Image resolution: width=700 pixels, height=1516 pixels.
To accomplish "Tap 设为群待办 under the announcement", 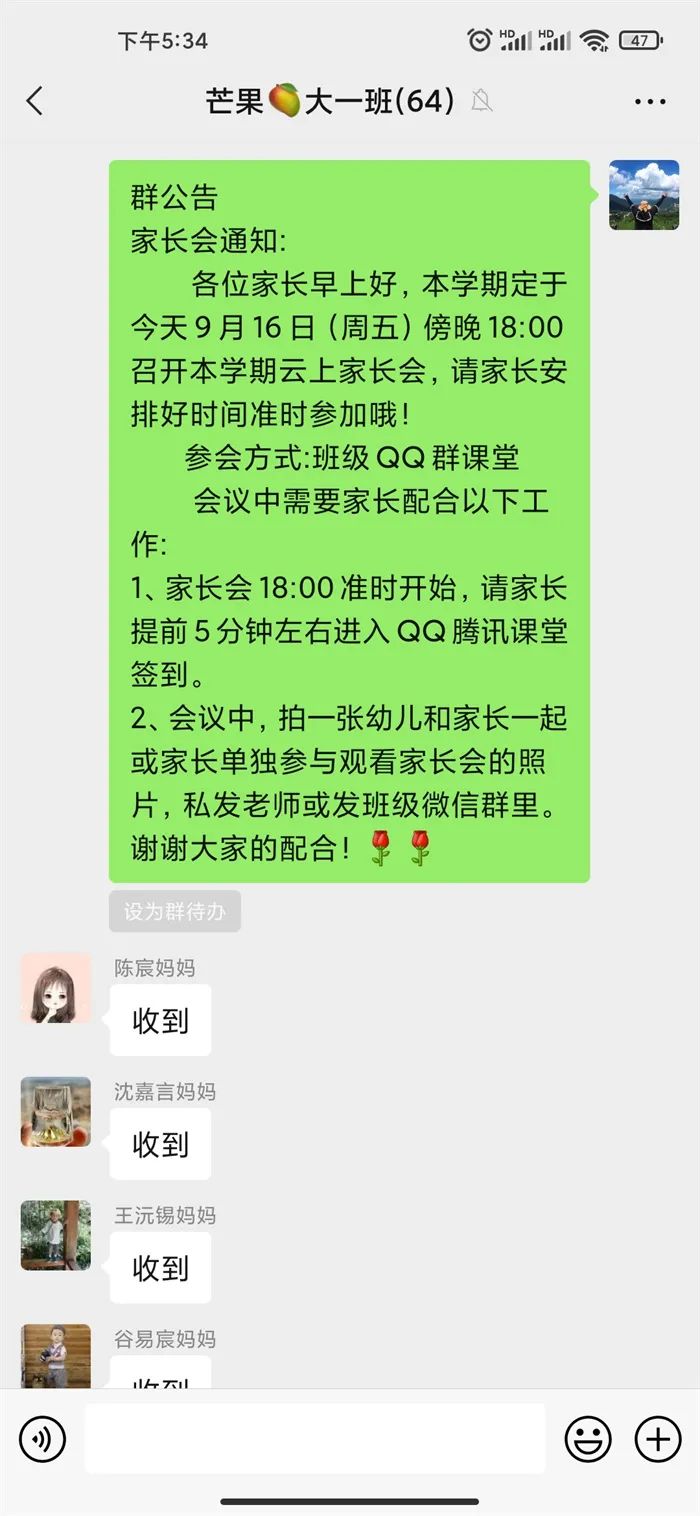I will tap(175, 911).
